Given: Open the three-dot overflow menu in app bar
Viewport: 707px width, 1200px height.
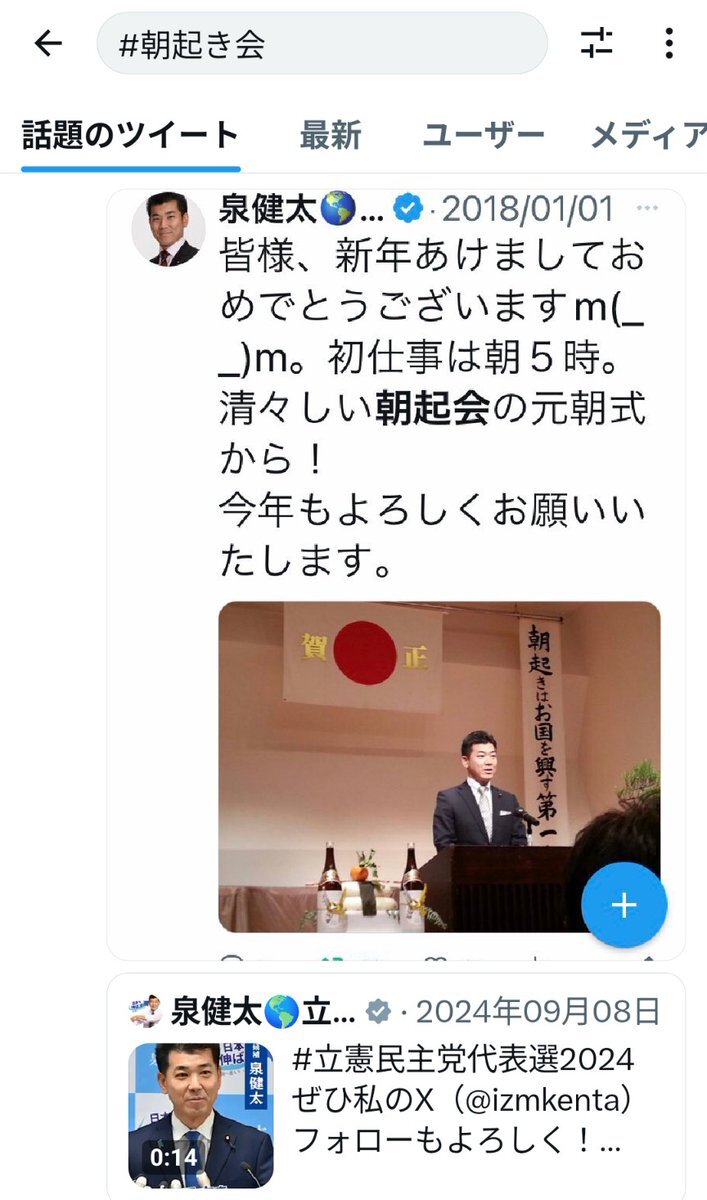Looking at the screenshot, I should tap(669, 43).
